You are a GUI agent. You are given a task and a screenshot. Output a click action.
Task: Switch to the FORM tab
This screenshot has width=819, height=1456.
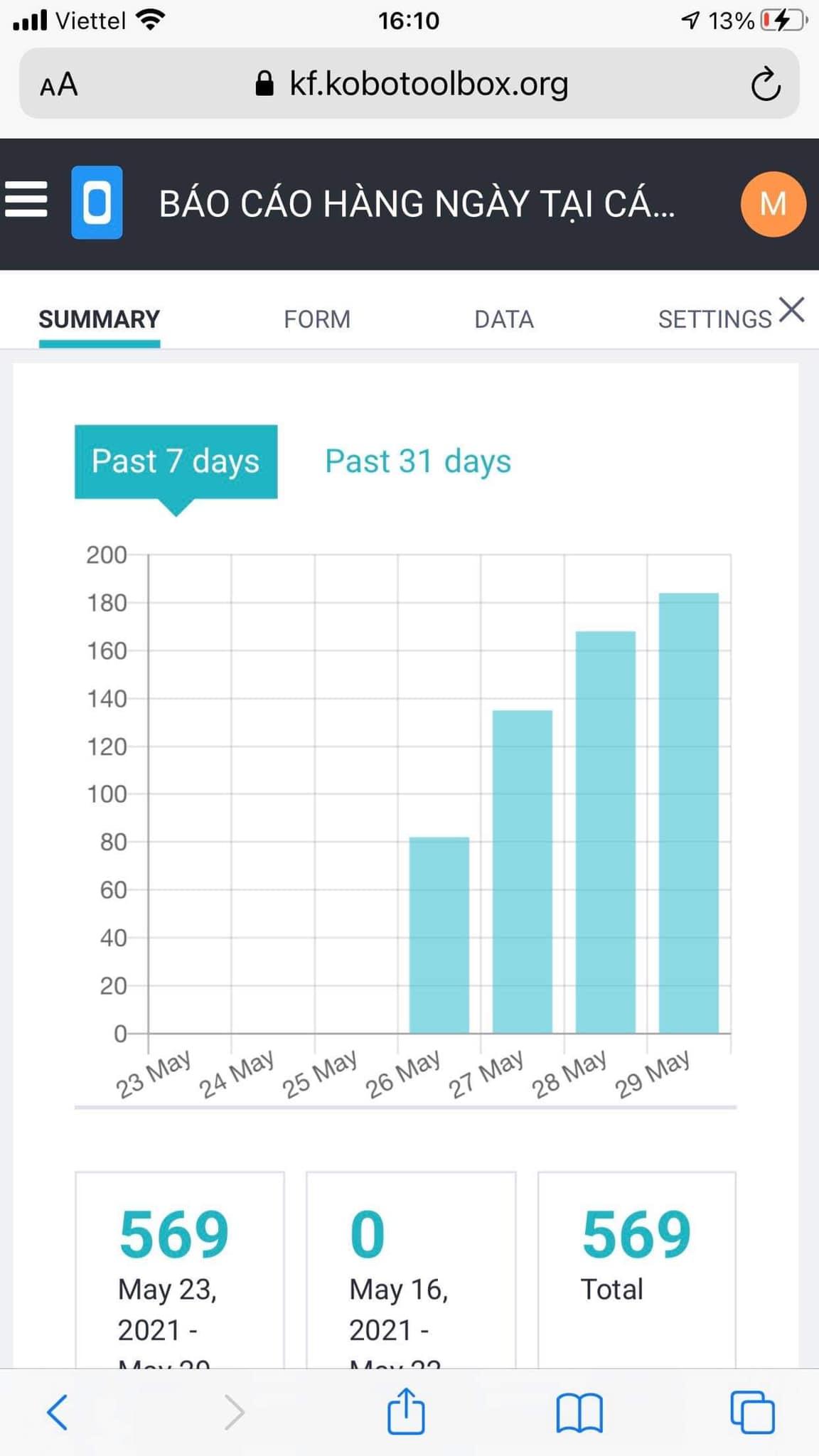pos(317,319)
